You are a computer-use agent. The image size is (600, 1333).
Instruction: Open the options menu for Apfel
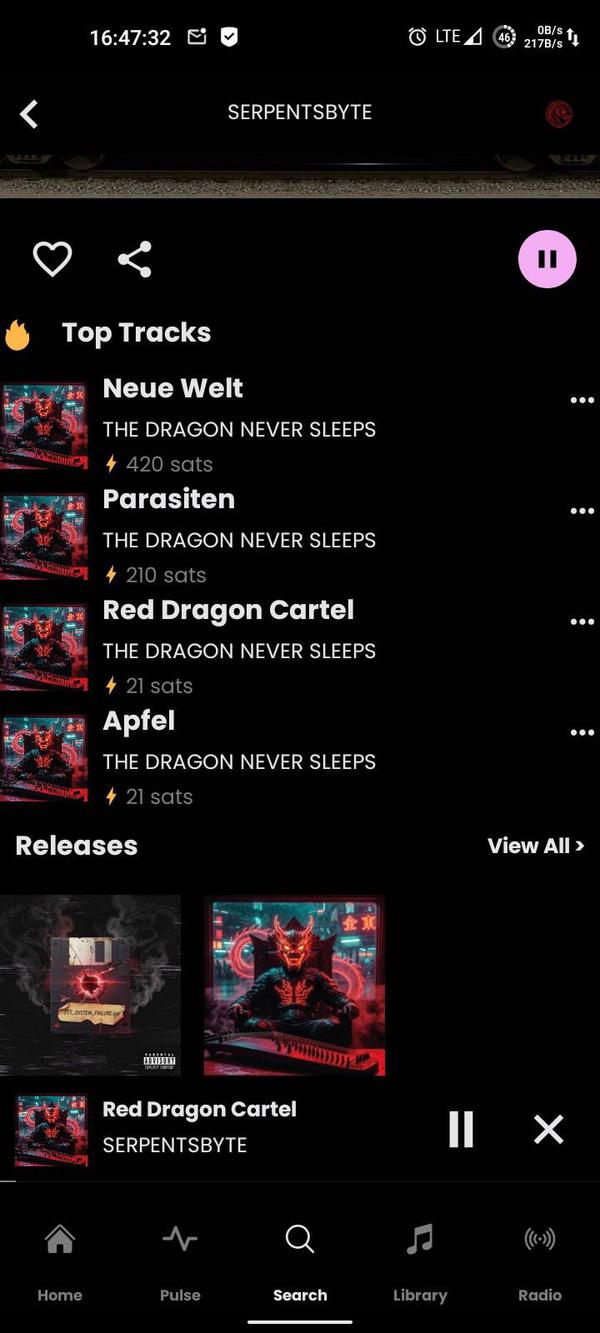point(581,733)
